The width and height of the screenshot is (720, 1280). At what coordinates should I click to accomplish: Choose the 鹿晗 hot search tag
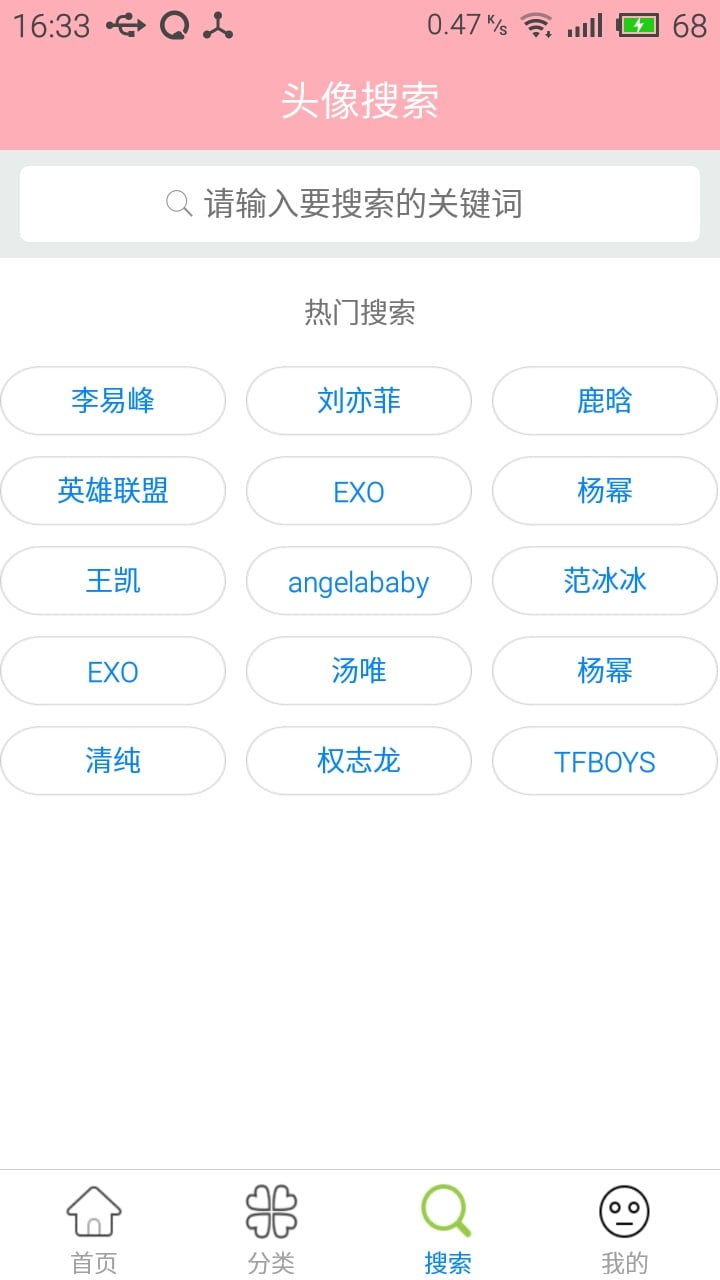605,401
